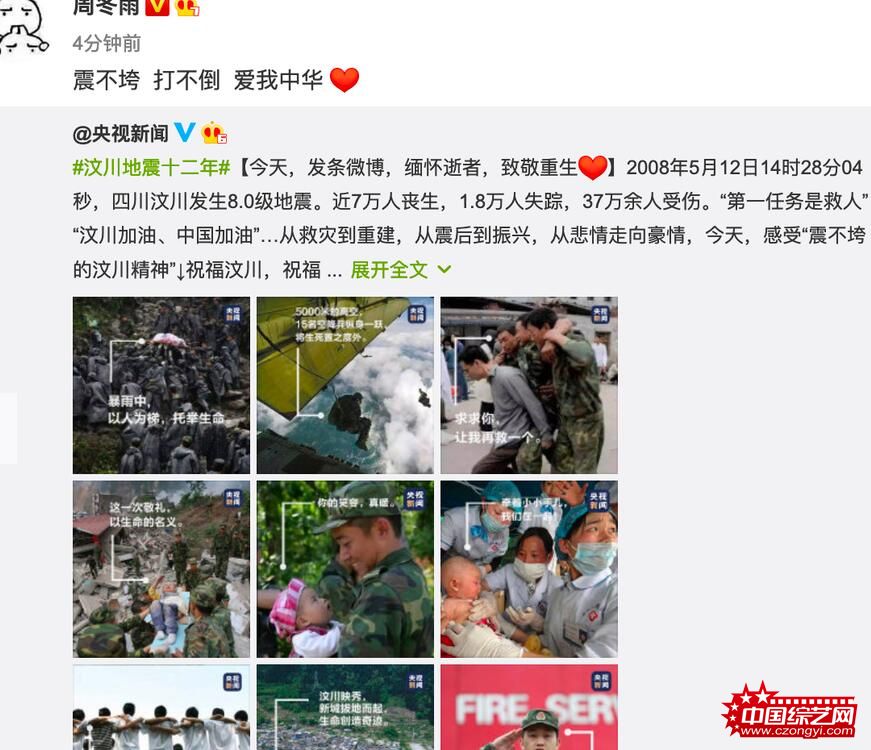View the photo captioned 你的笑容，真暖
This screenshot has width=871, height=750.
pos(345,569)
